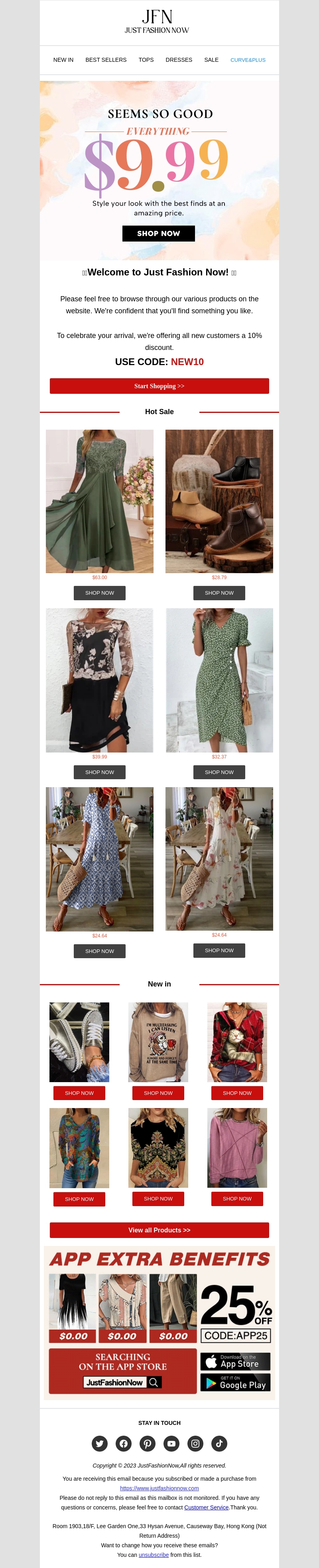319x1568 pixels.
Task: Tap View all Products button
Action: coord(159,1230)
